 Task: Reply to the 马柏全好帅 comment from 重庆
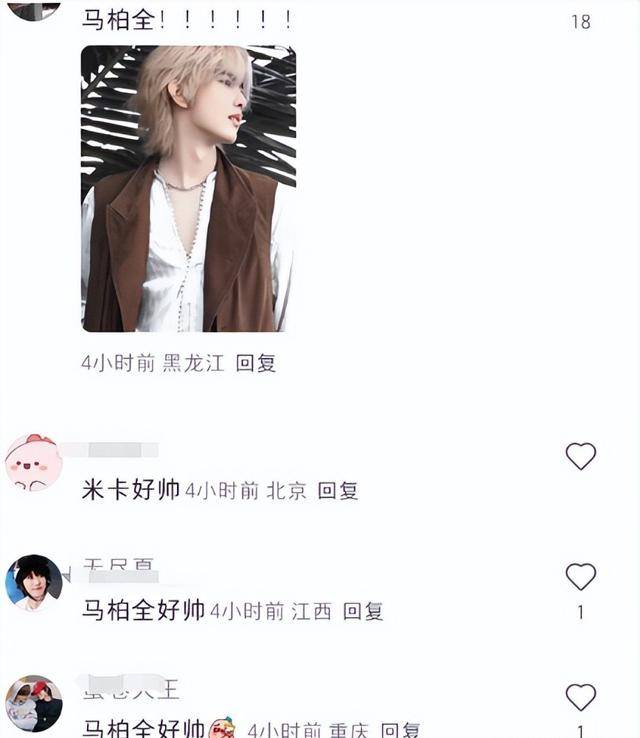(x=400, y=730)
